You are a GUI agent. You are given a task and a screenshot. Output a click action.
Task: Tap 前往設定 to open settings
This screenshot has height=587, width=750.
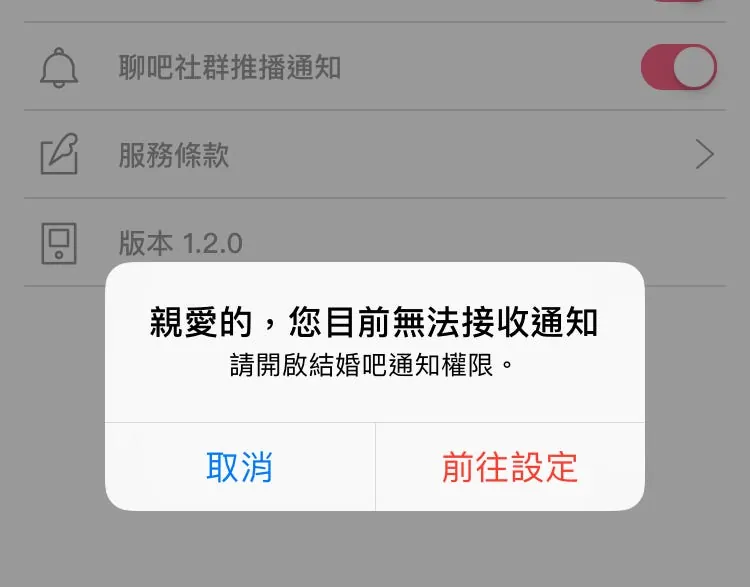(510, 467)
